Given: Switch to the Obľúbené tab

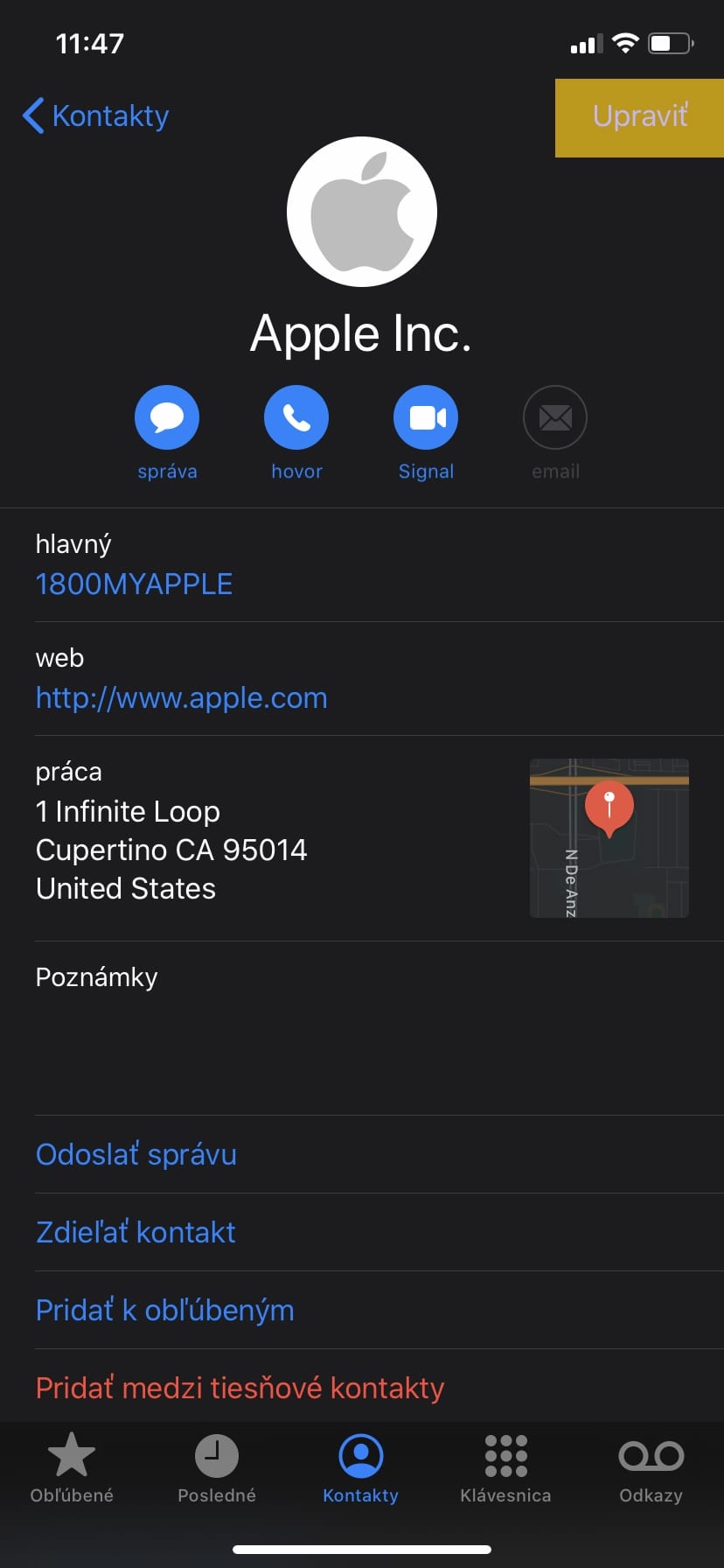Looking at the screenshot, I should (x=72, y=1469).
